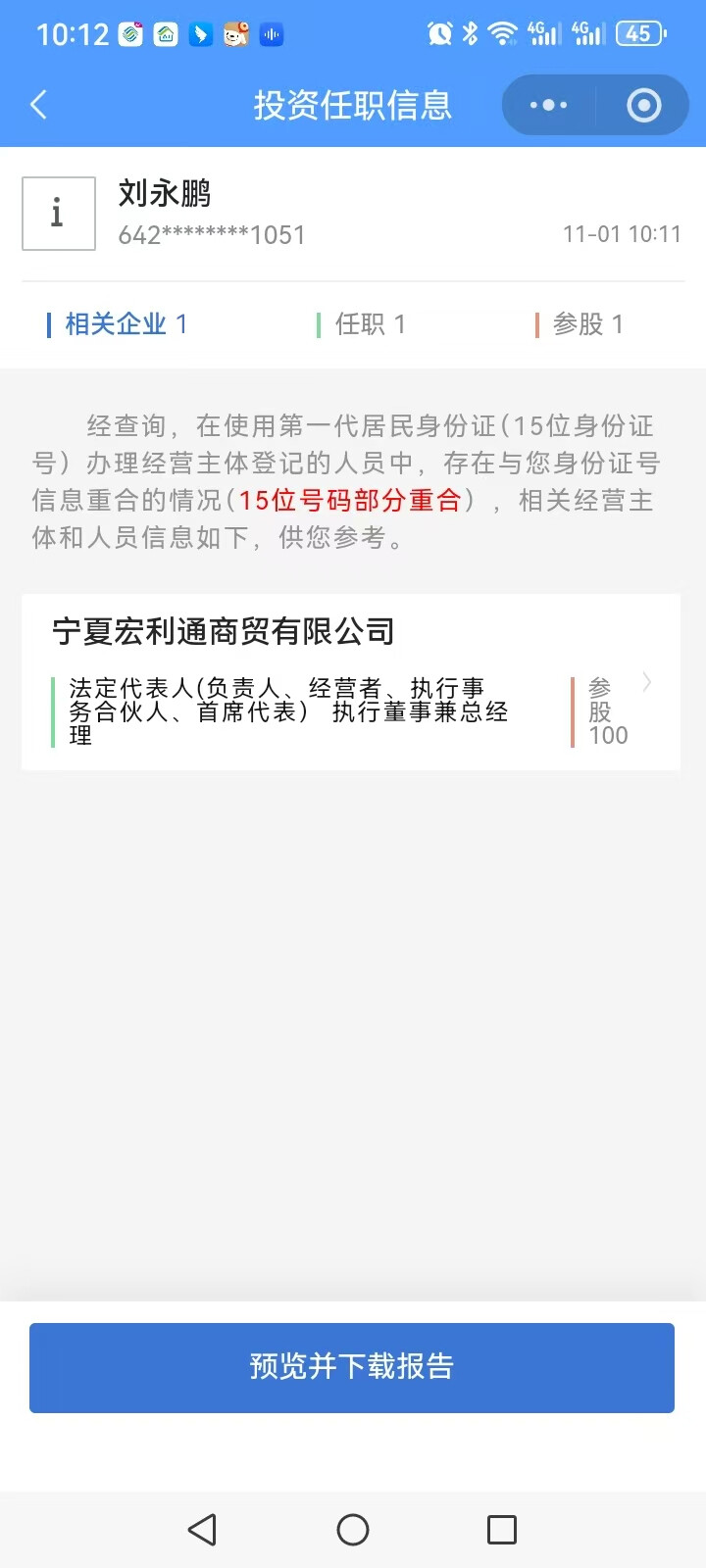706x1568 pixels.
Task: Switch to 参股 tab
Action: (579, 324)
